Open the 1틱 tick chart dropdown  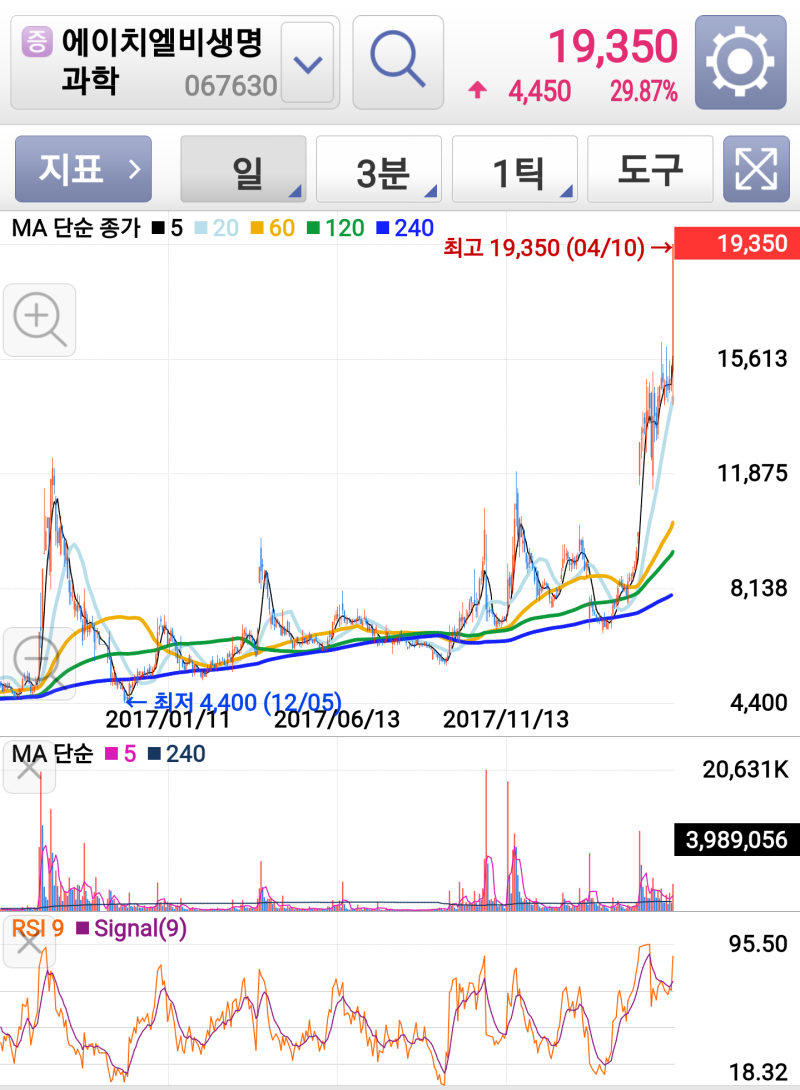coord(515,168)
